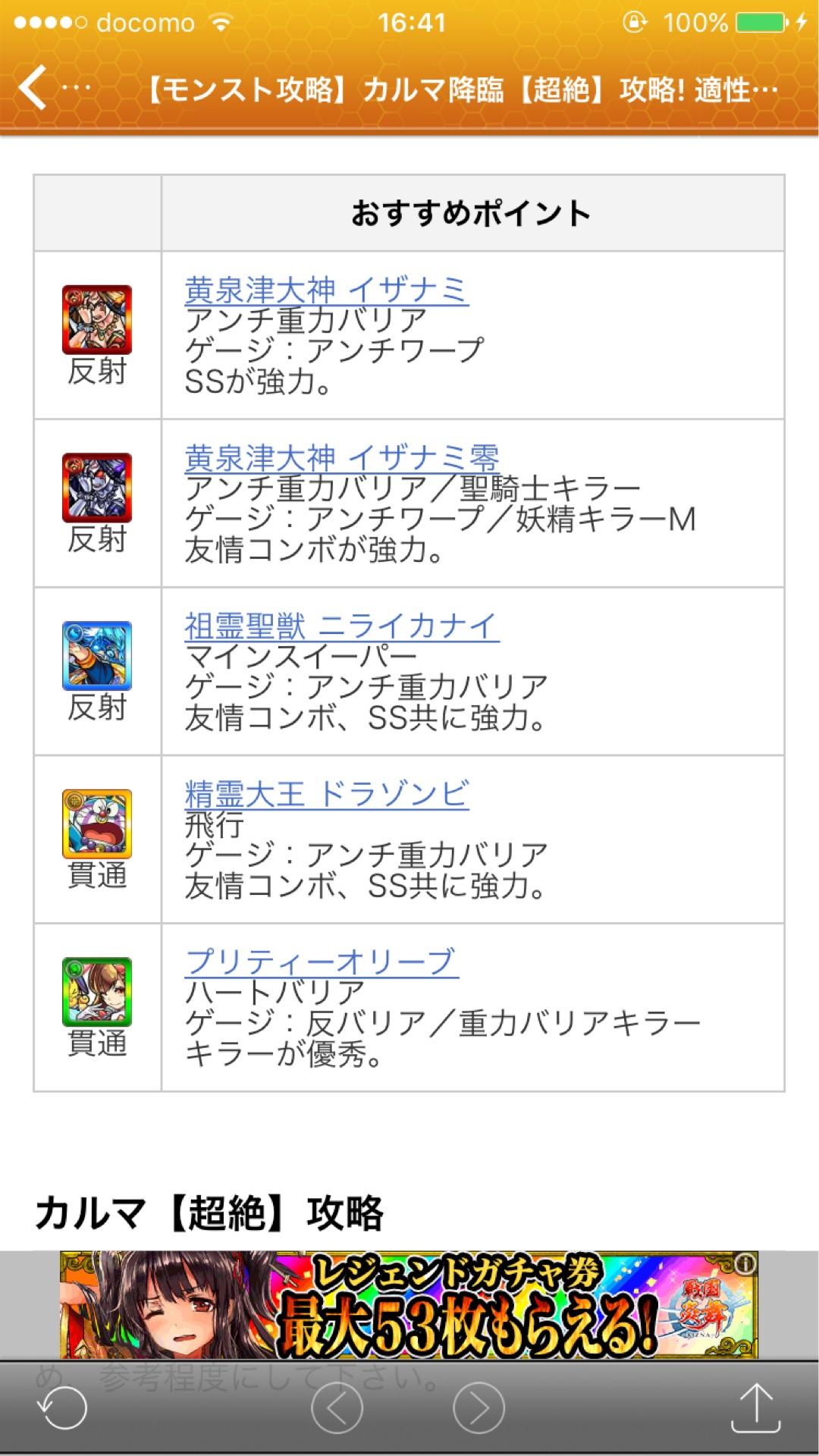Image resolution: width=819 pixels, height=1456 pixels.
Task: Open the 黄泉津大神 イザナミ零 link
Action: click(341, 458)
